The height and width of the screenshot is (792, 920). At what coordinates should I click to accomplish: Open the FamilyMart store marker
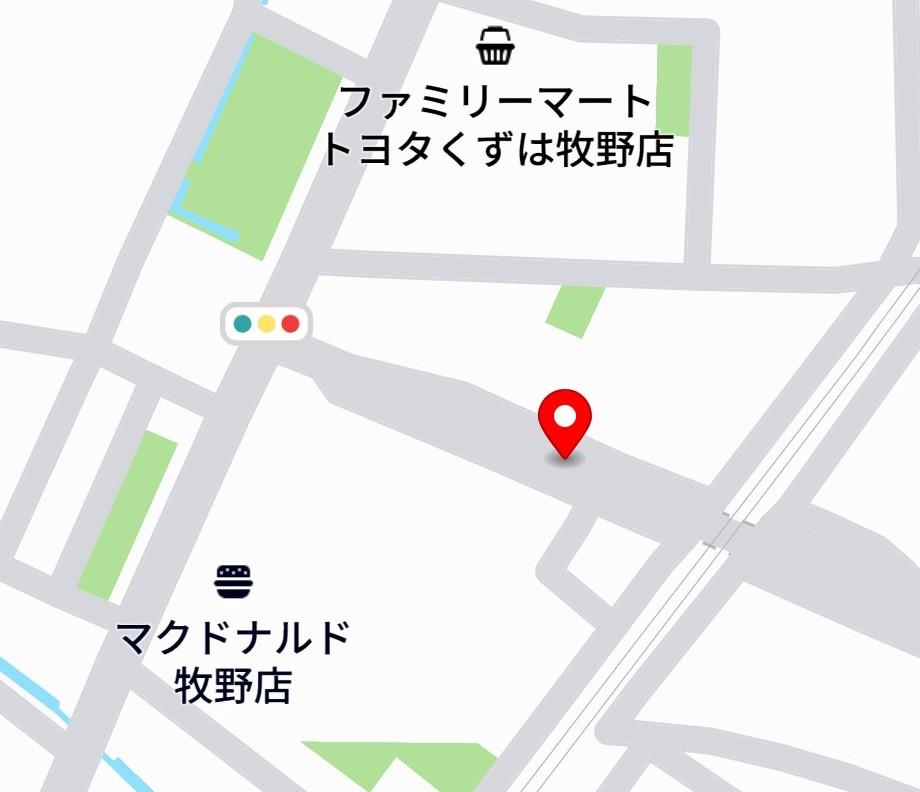coord(495,47)
